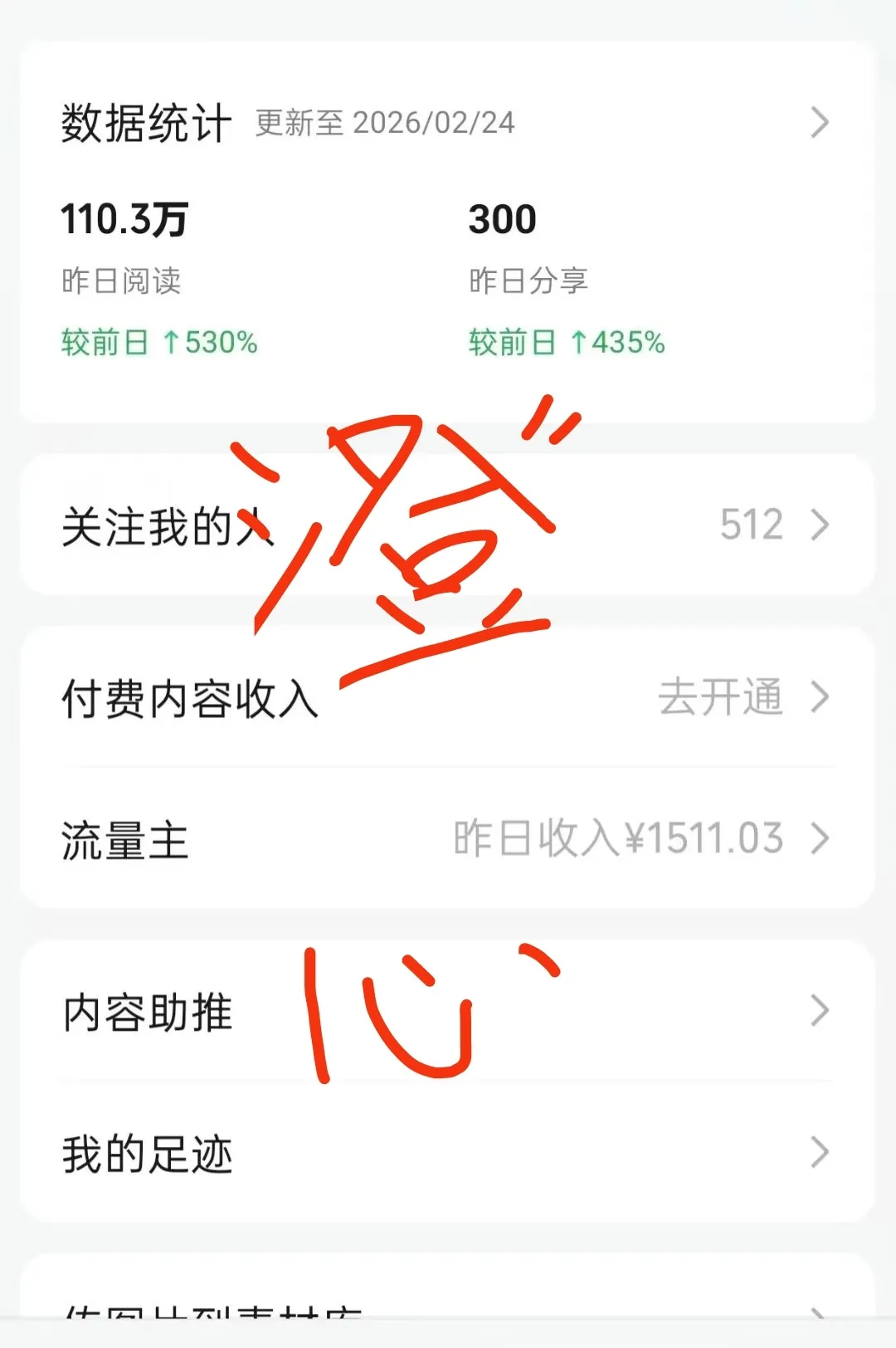Open 我的足迹 footprints
Image resolution: width=896 pixels, height=1348 pixels.
pos(447,1152)
